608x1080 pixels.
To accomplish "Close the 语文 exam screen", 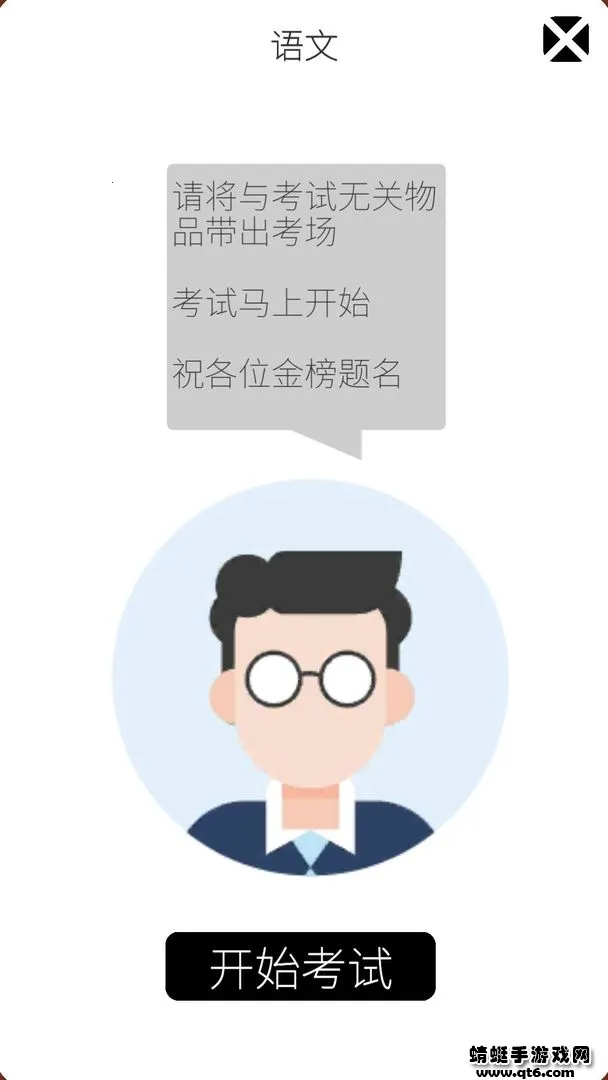I will click(x=566, y=40).
